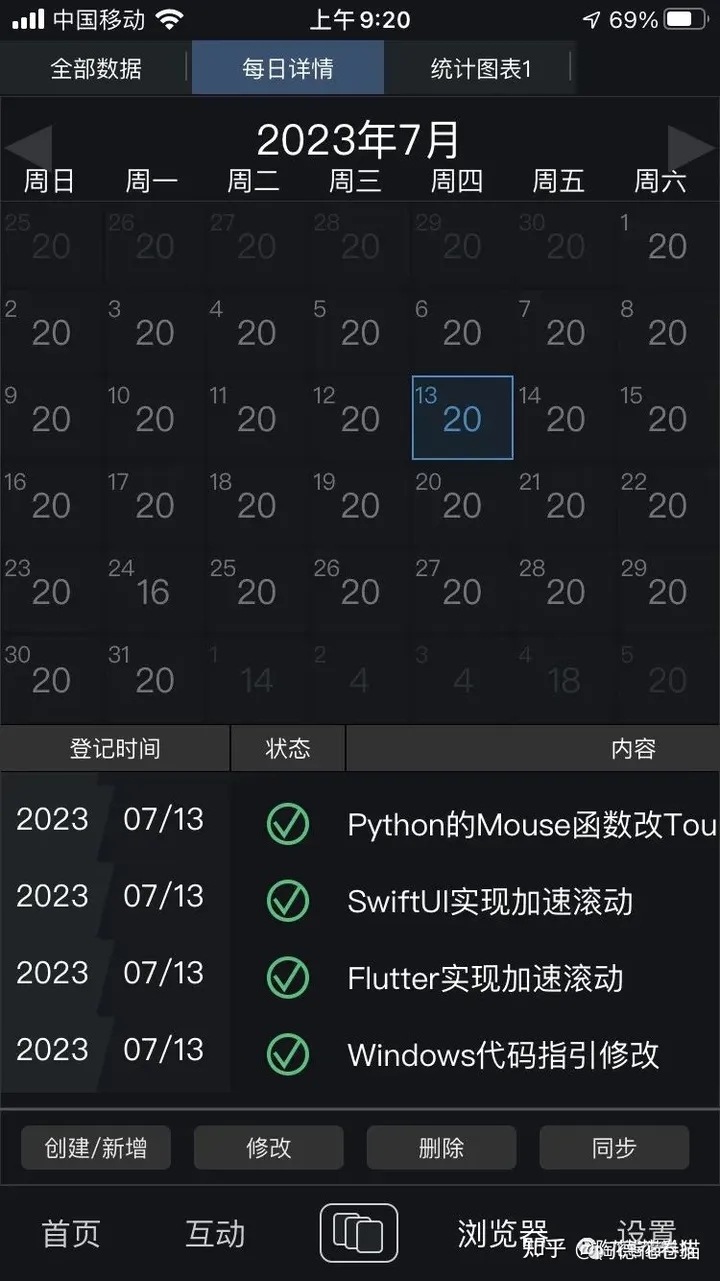Go to the next month
720x1281 pixels.
pyautogui.click(x=691, y=148)
